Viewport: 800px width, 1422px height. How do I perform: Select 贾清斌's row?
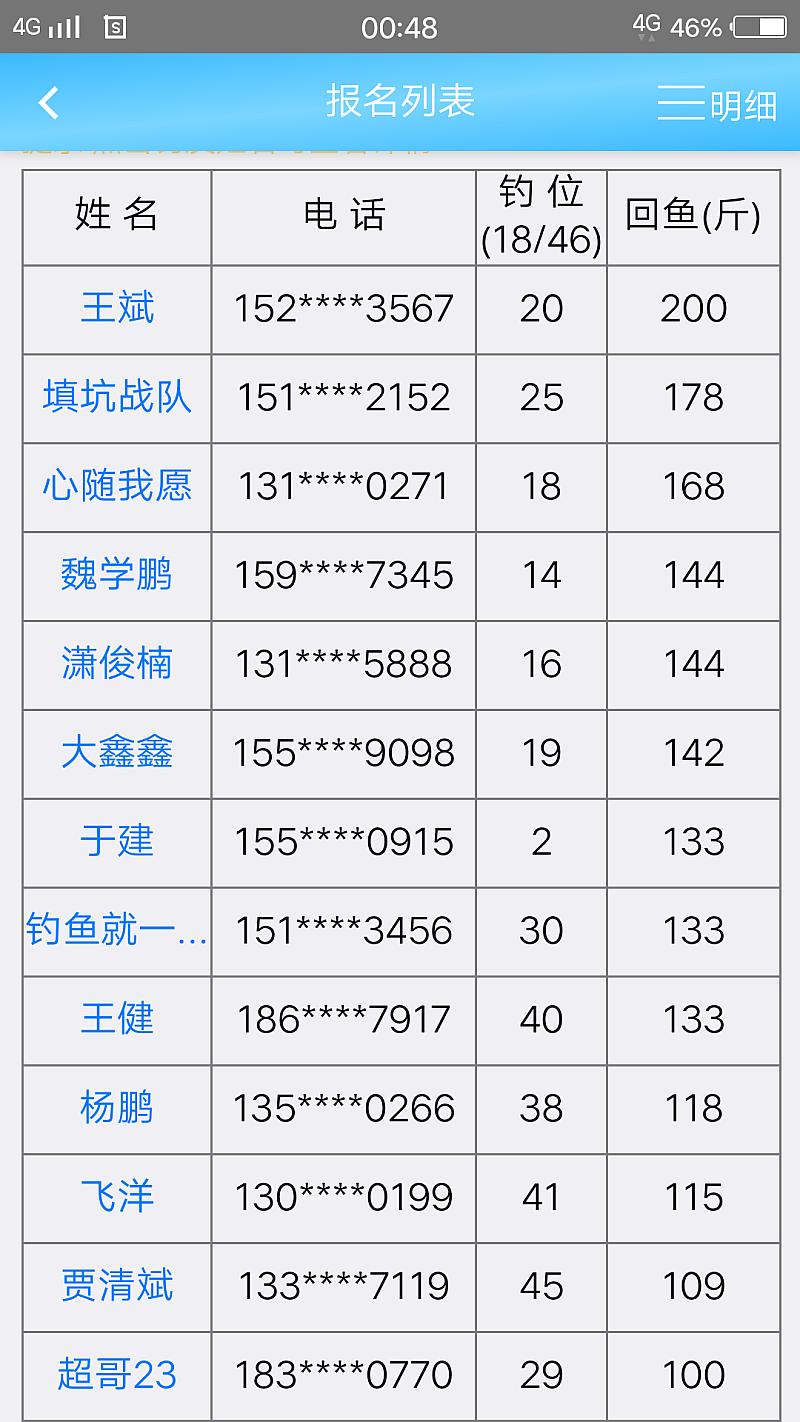pyautogui.click(x=116, y=1287)
